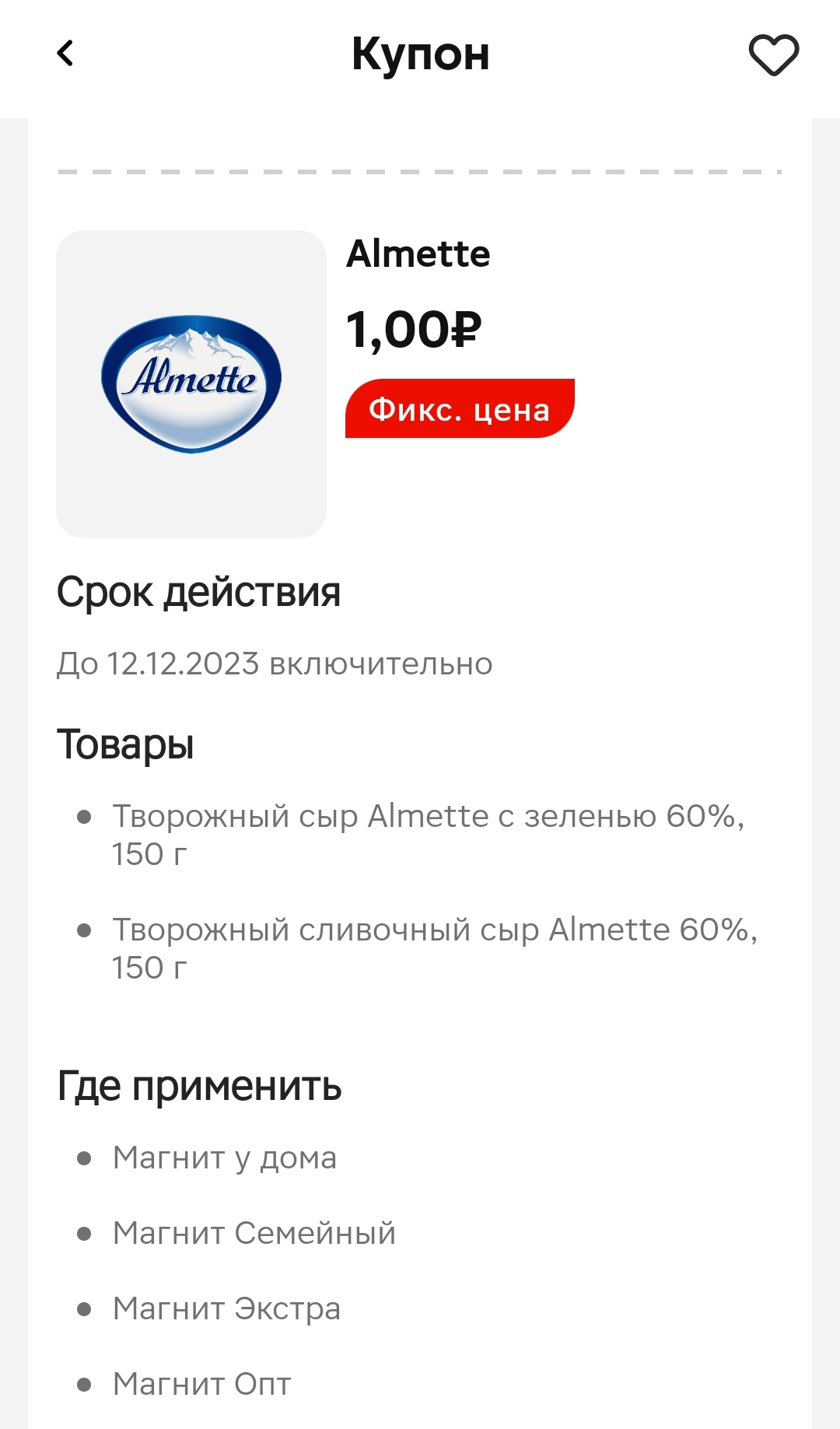Go back from the coupon page

[65, 54]
